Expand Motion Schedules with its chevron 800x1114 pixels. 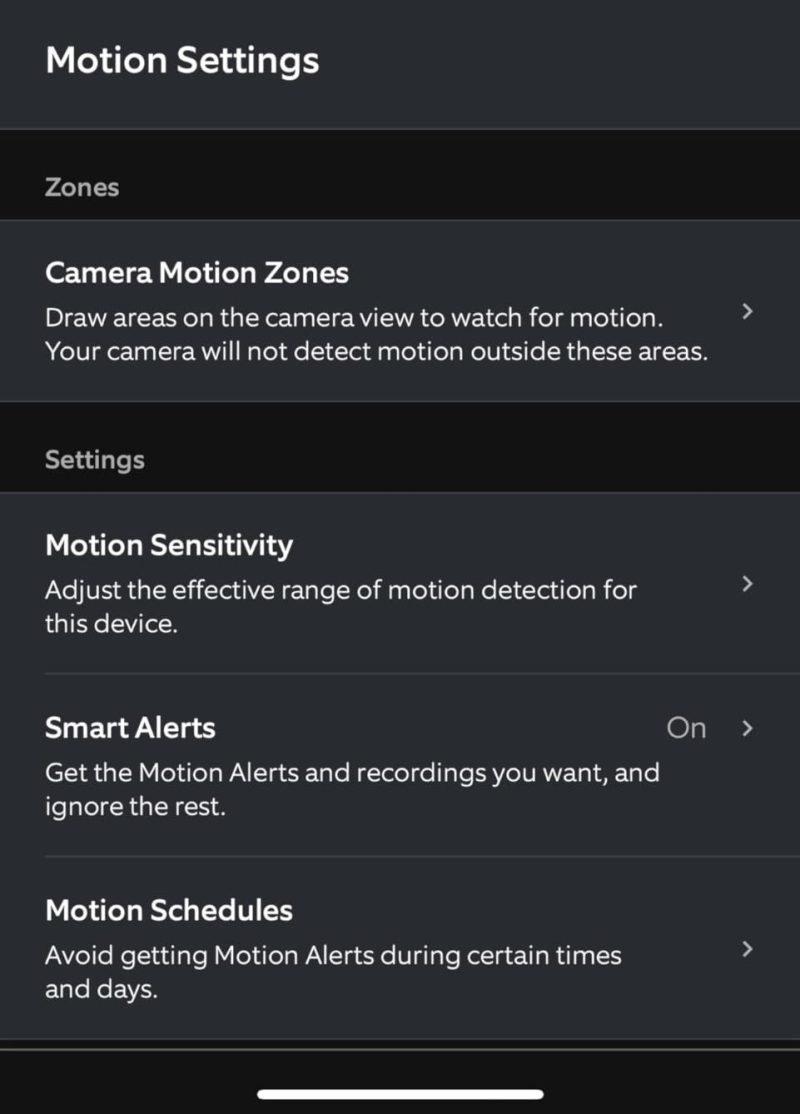pyautogui.click(x=748, y=948)
